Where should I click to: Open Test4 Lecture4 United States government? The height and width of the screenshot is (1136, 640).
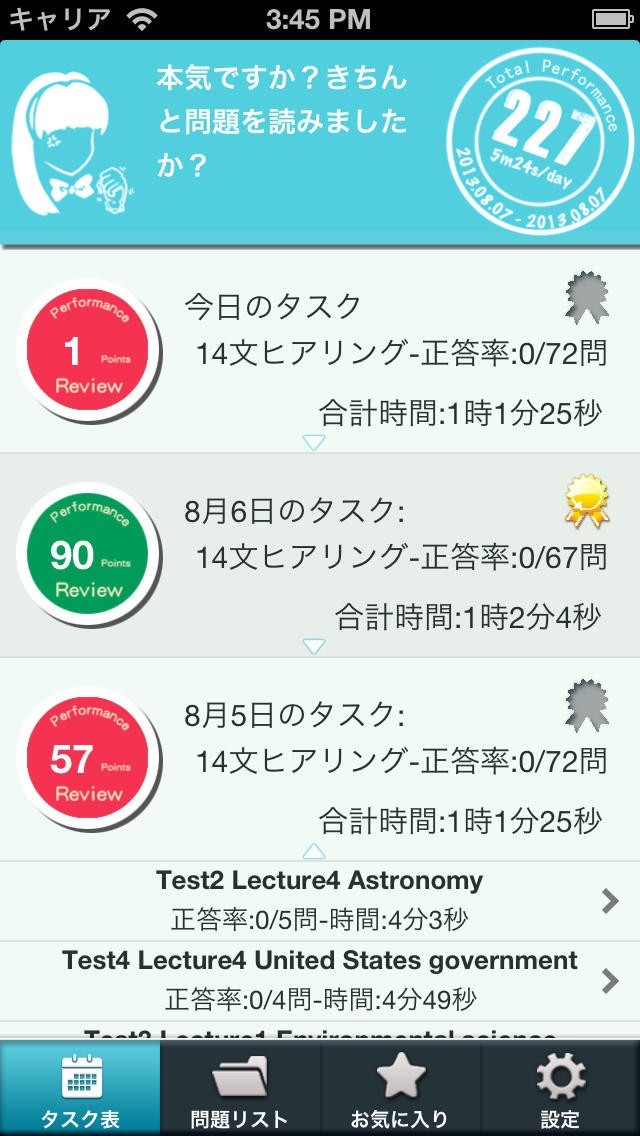point(320,981)
